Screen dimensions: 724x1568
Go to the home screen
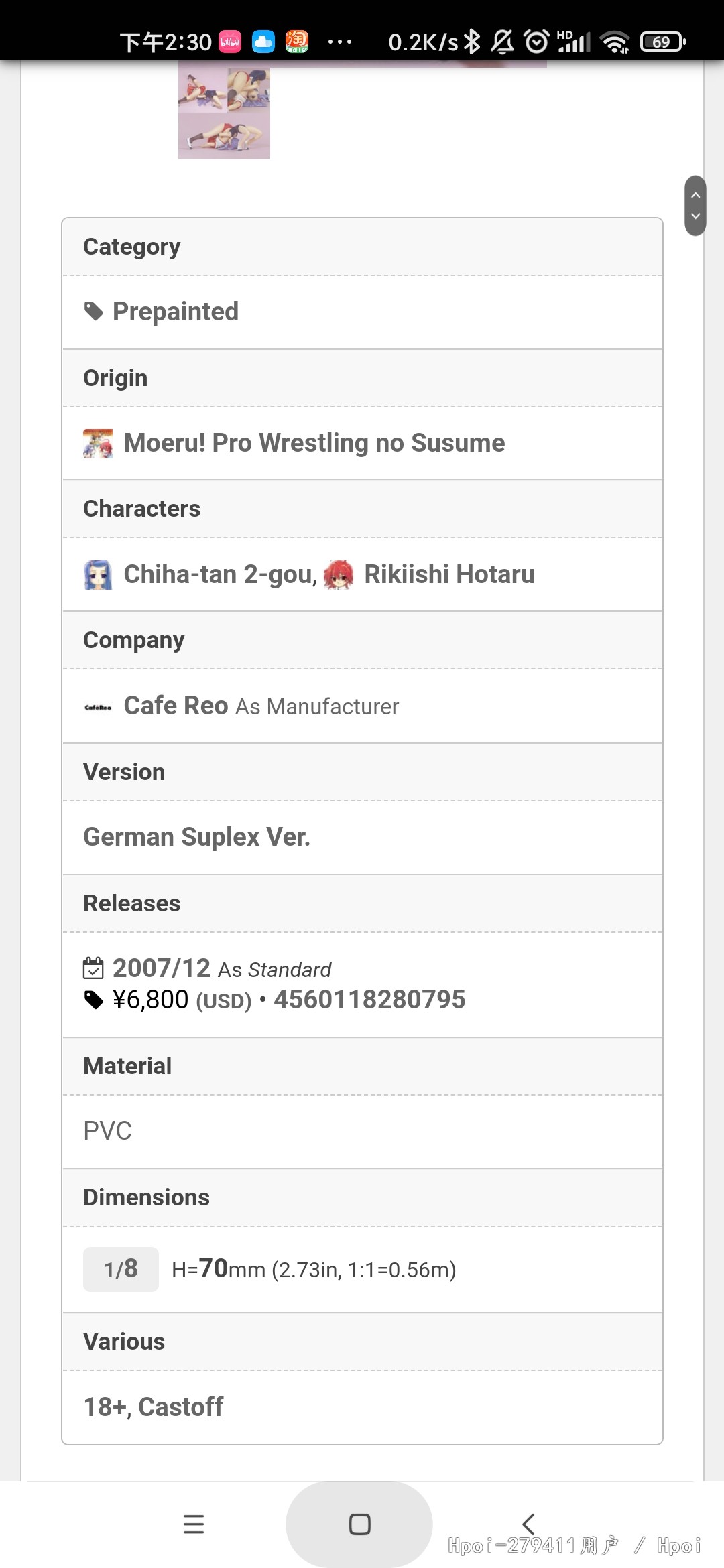pos(359,1524)
